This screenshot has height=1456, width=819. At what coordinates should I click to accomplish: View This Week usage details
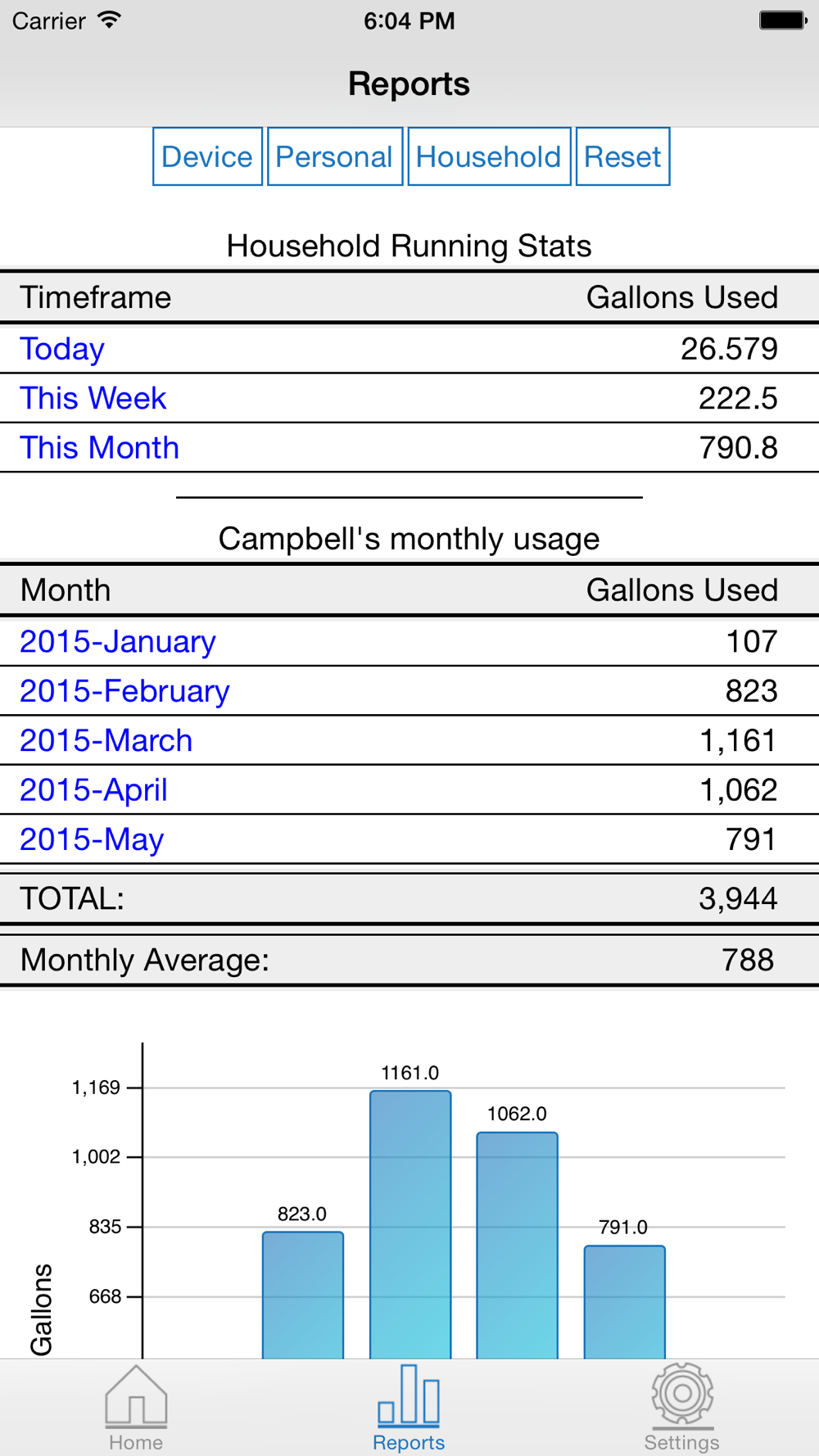pos(93,399)
